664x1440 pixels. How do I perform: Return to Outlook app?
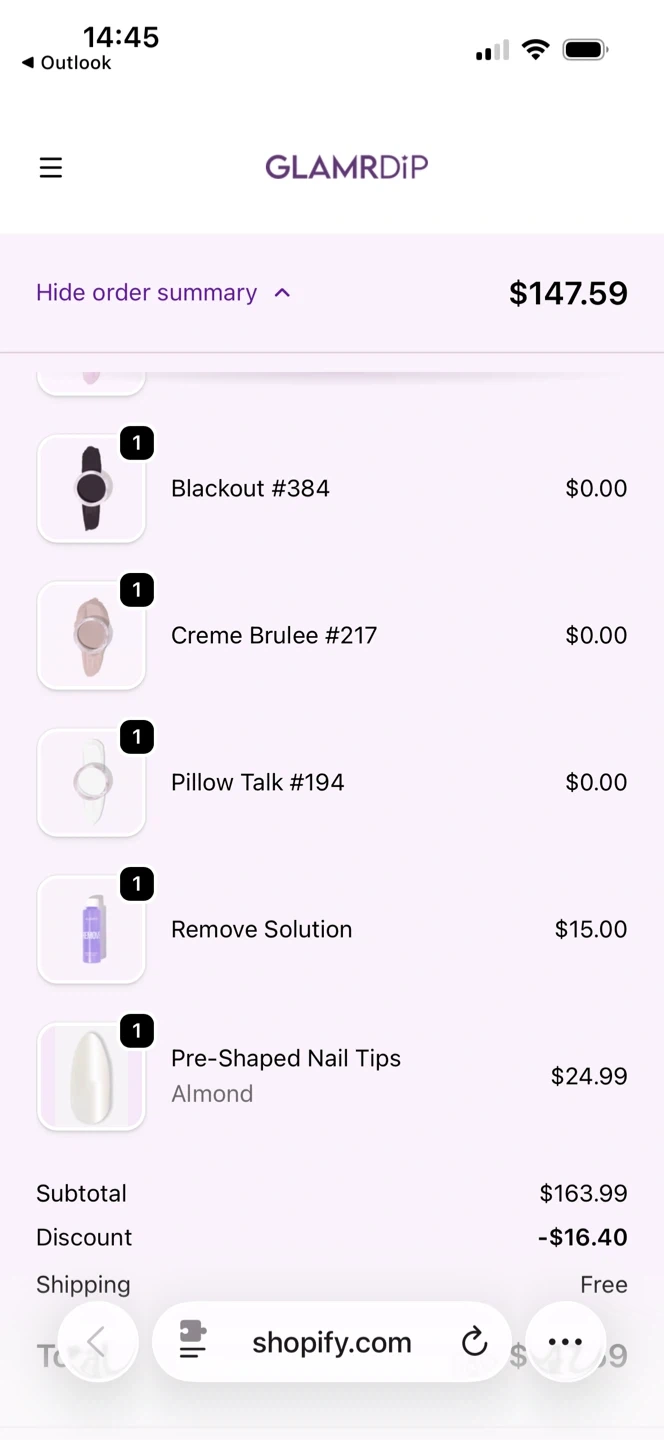[66, 63]
